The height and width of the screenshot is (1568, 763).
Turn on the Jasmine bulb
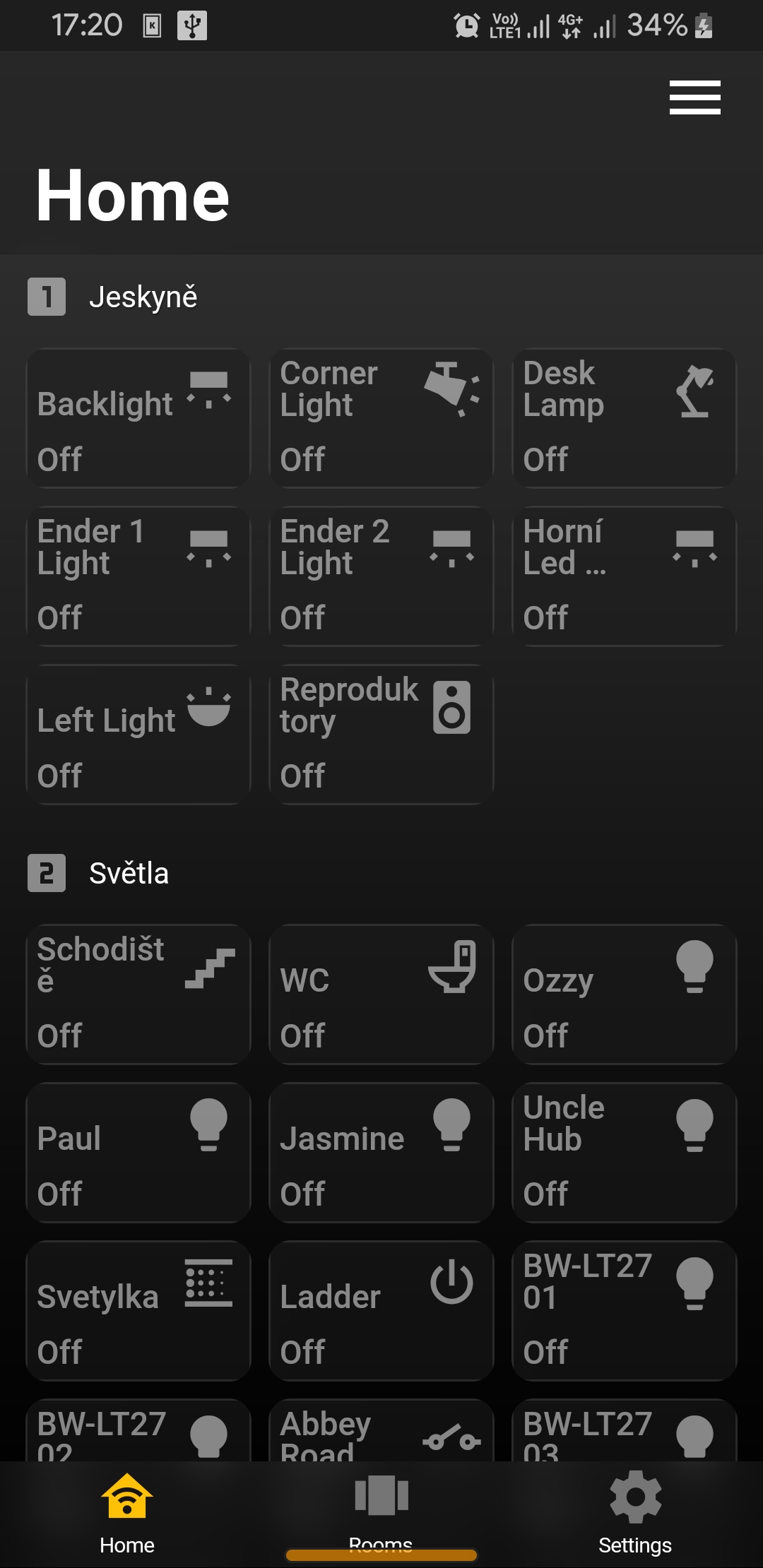(x=381, y=1153)
